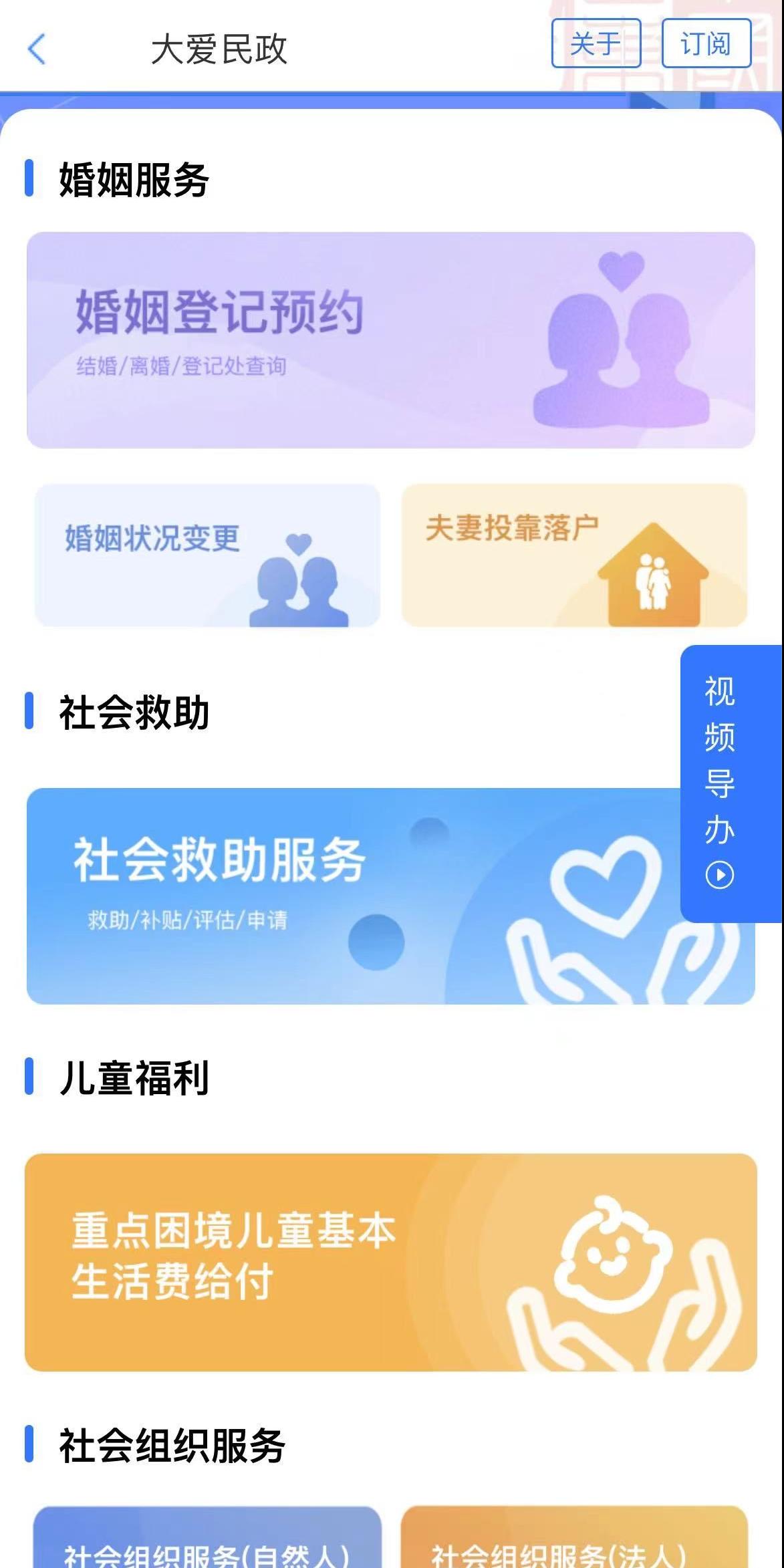784x1568 pixels.
Task: Subscribe using the 订阅 button
Action: pos(706,44)
